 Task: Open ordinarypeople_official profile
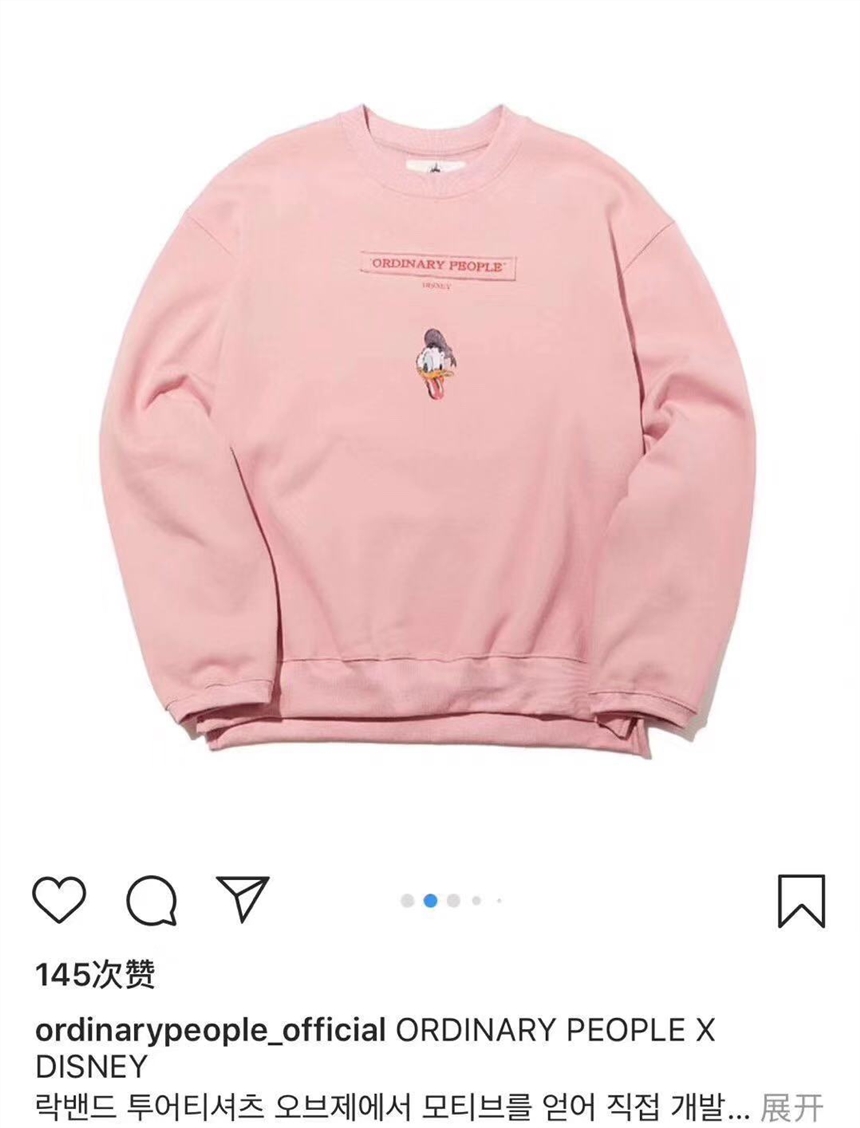coord(211,1030)
